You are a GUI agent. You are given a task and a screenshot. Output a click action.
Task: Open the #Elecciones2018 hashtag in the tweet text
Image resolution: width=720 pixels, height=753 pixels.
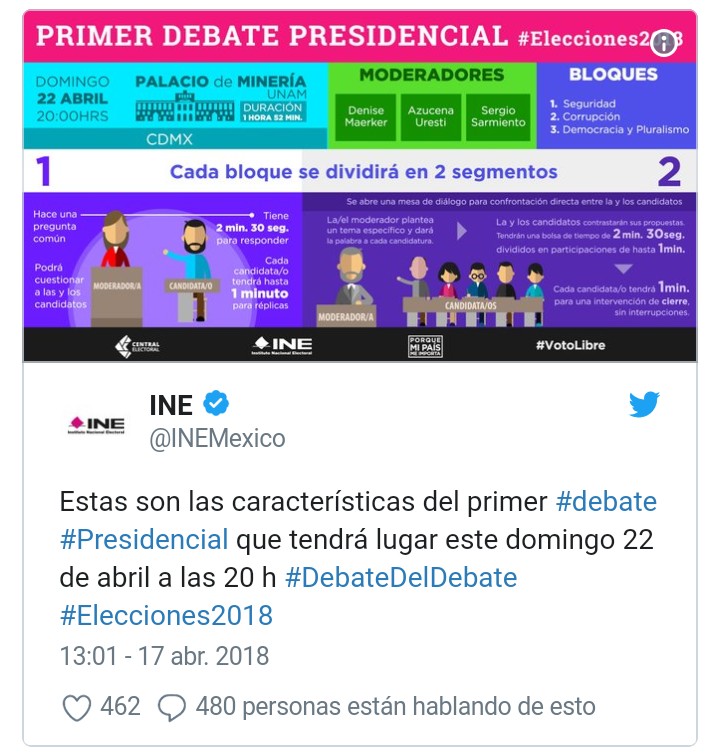coord(166,615)
